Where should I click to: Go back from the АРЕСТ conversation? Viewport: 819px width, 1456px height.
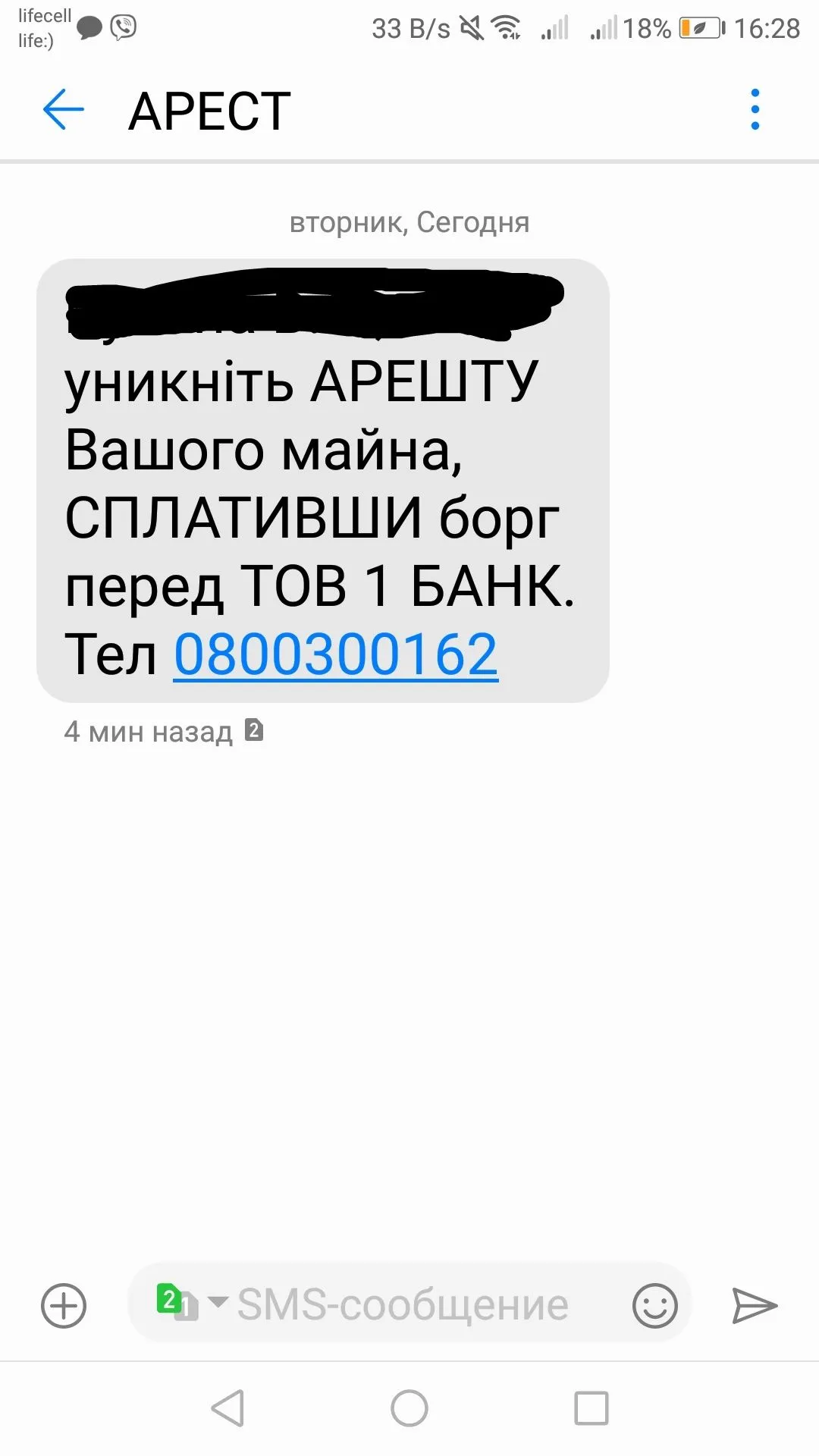[x=63, y=110]
